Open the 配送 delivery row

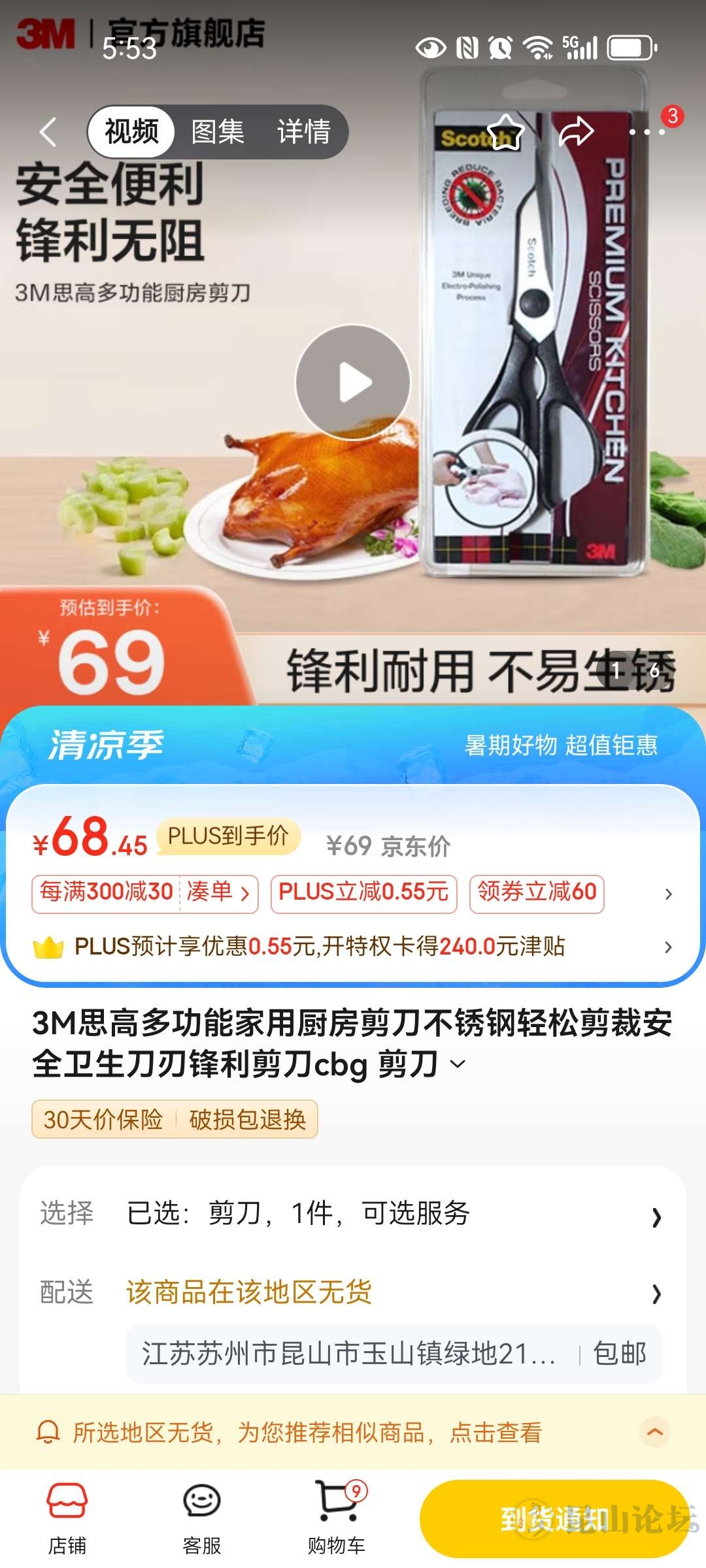[x=353, y=1292]
